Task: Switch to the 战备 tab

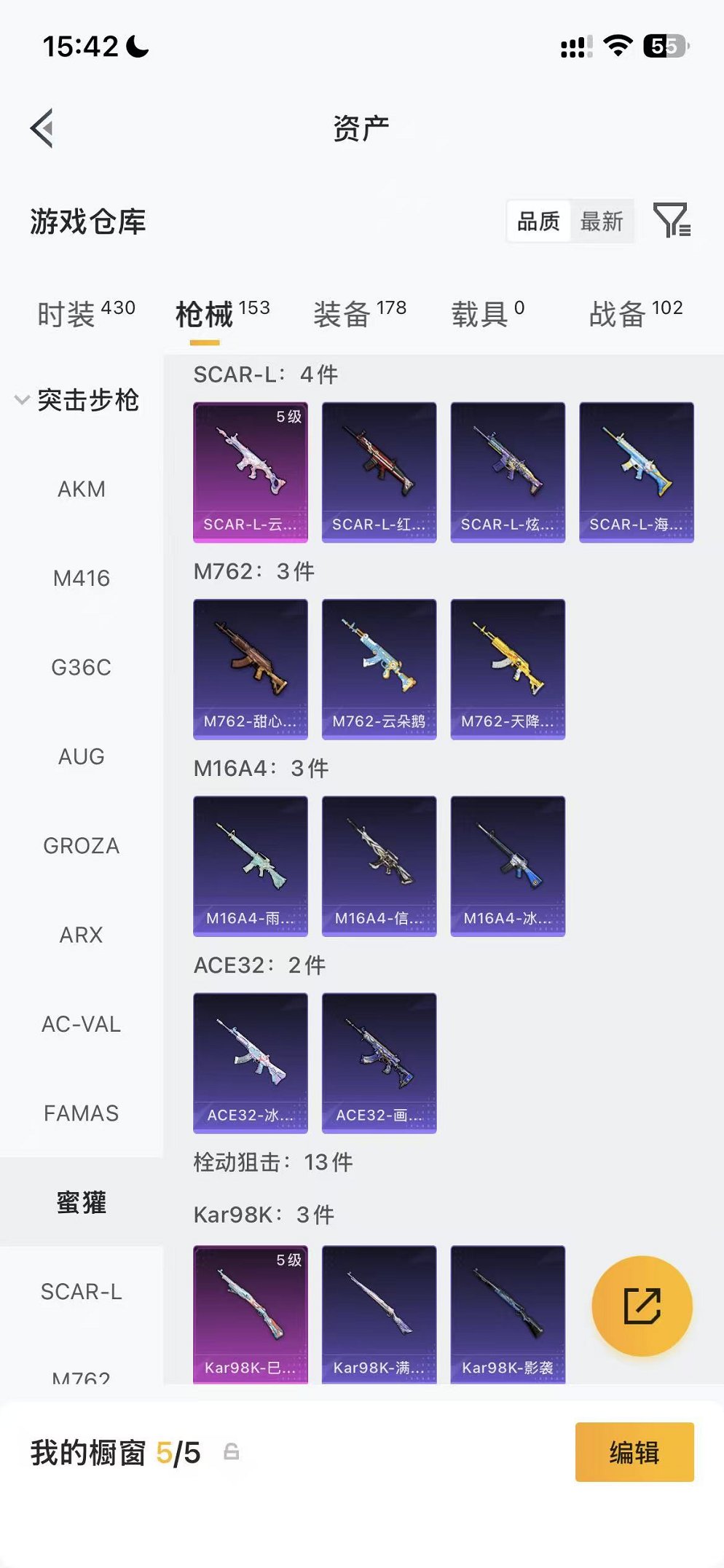Action: [x=636, y=314]
